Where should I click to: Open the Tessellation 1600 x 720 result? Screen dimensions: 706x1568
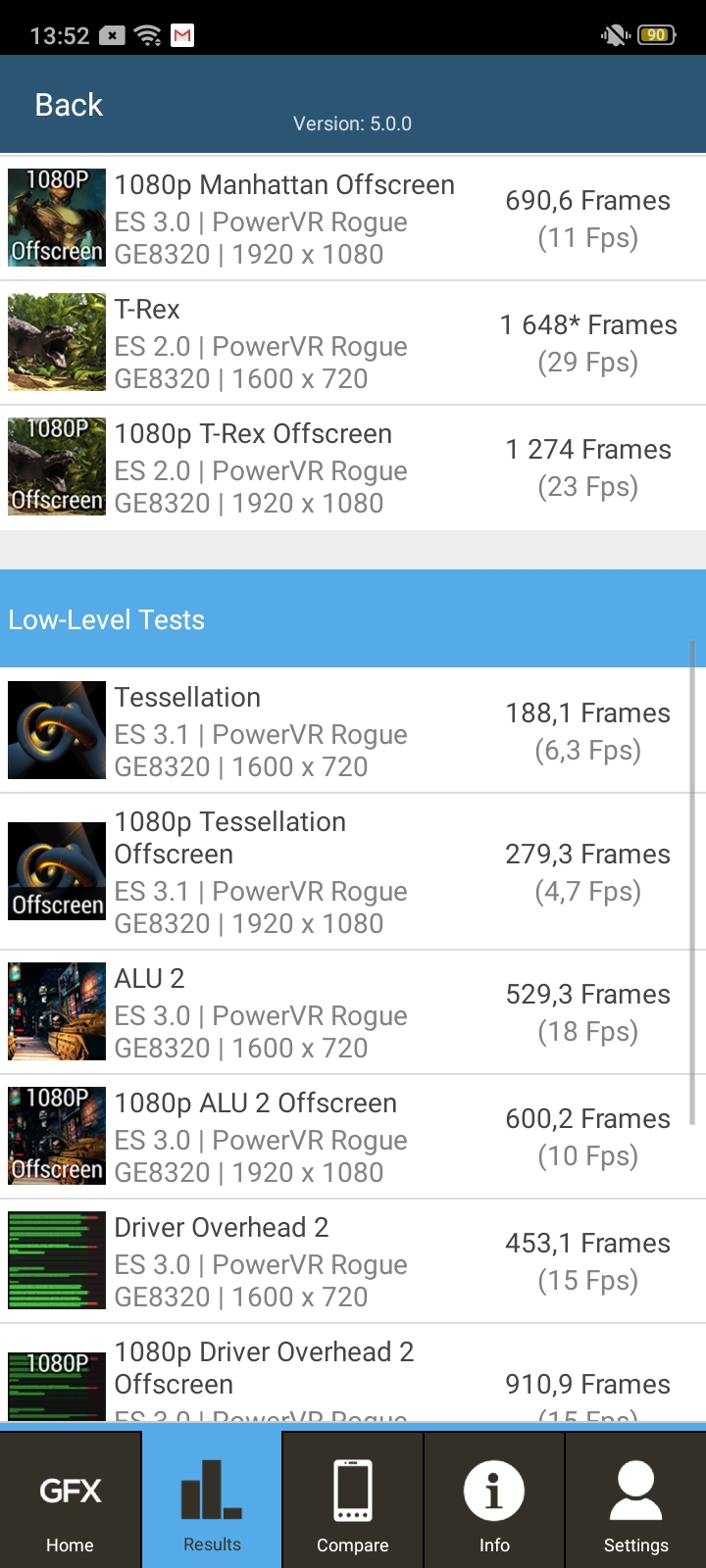353,730
